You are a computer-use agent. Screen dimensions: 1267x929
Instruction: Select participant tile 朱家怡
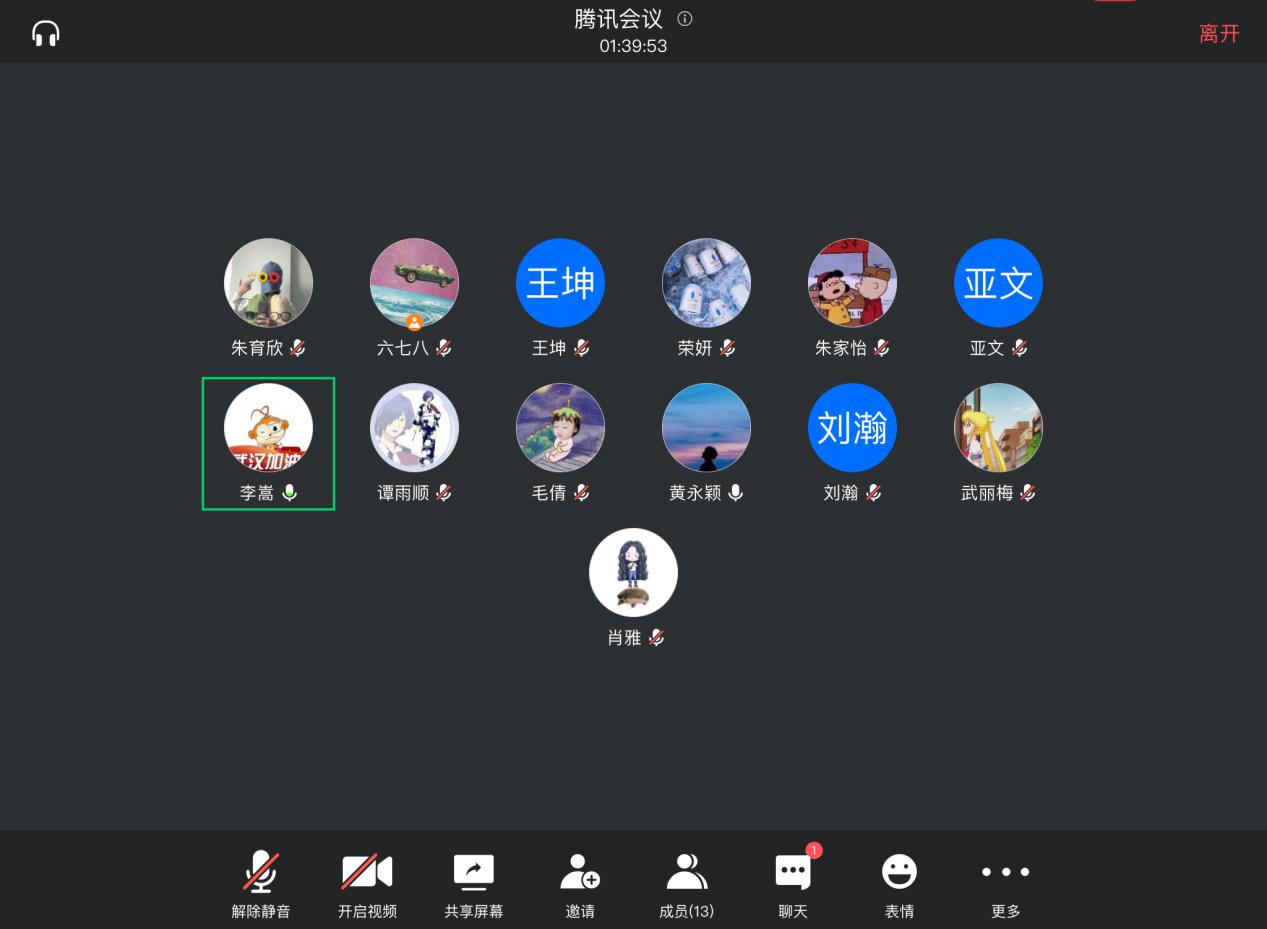point(852,283)
